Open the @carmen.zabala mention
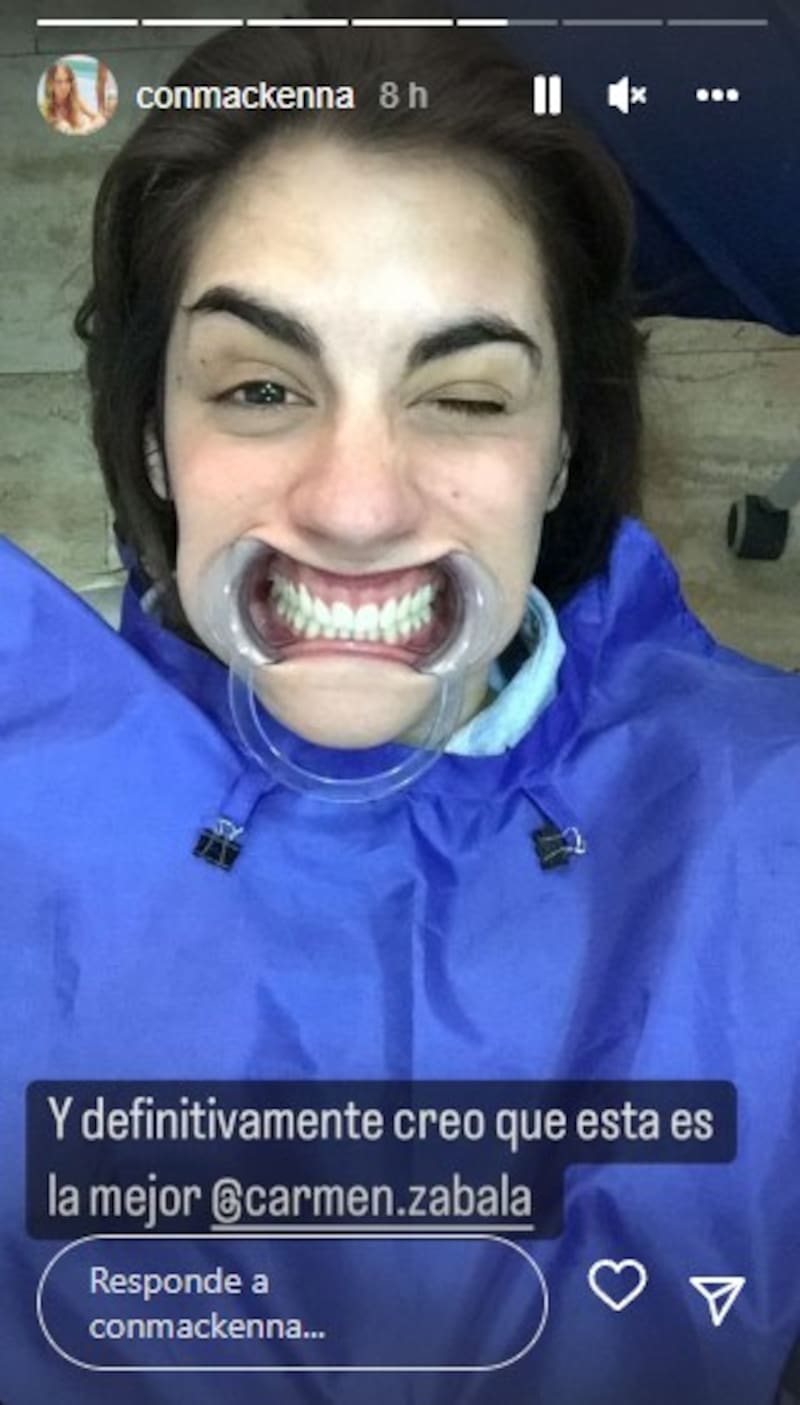 pyautogui.click(x=372, y=1199)
